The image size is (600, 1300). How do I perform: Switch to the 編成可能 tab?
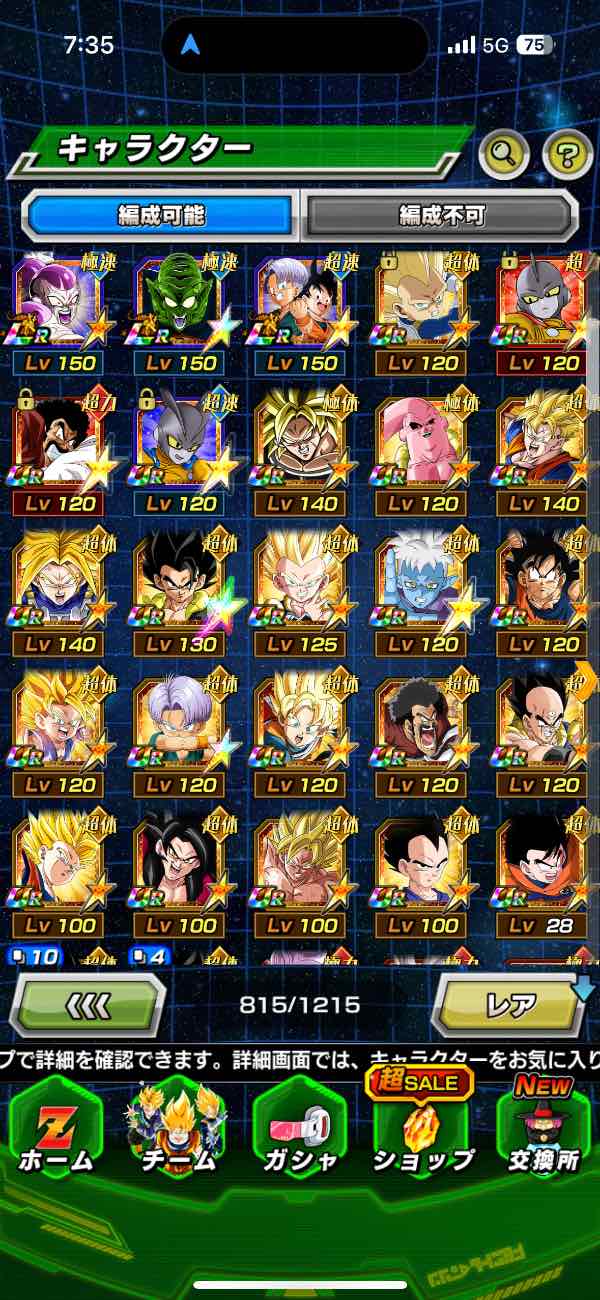(162, 214)
